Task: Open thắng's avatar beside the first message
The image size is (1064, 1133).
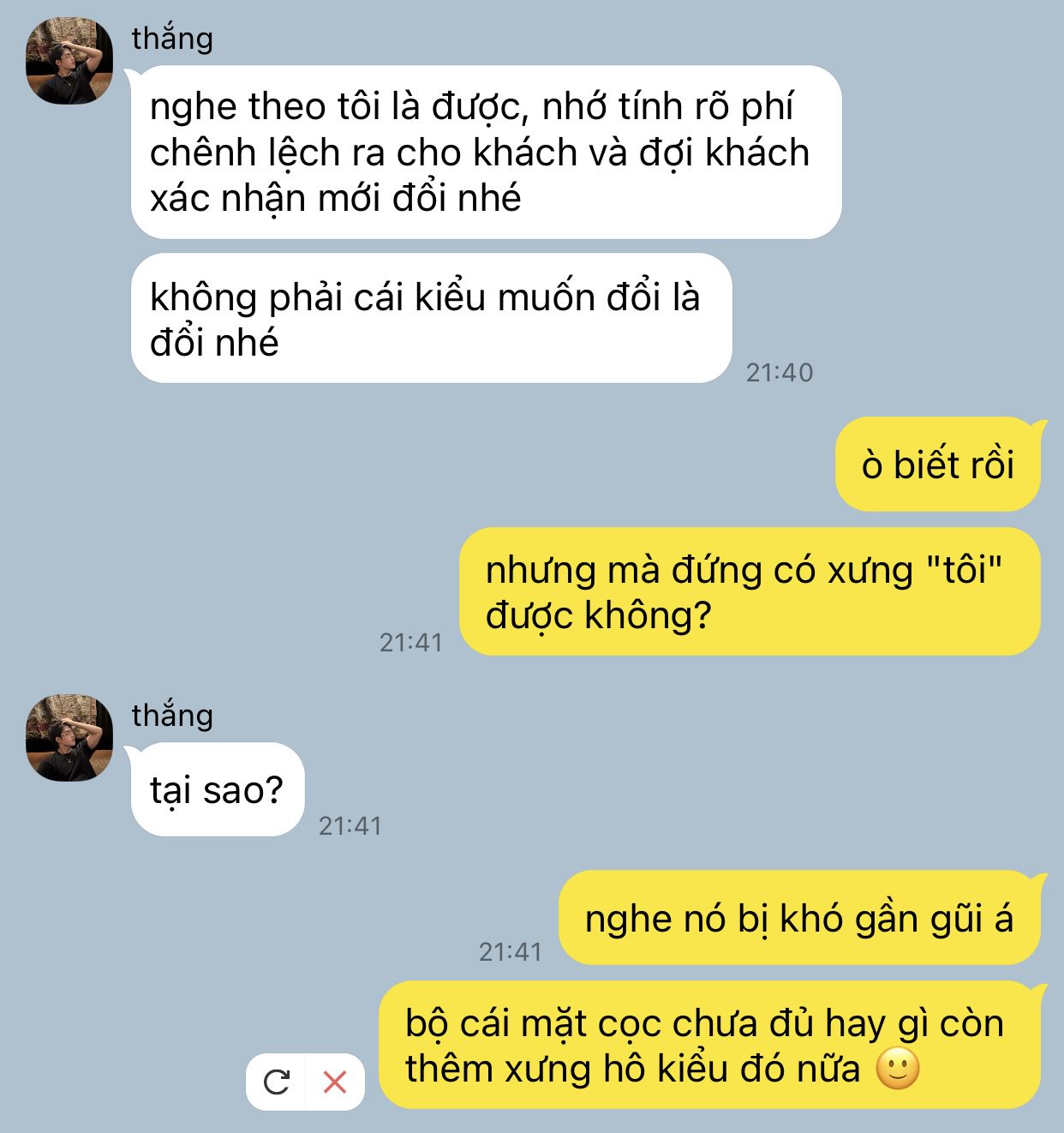Action: pyautogui.click(x=69, y=62)
